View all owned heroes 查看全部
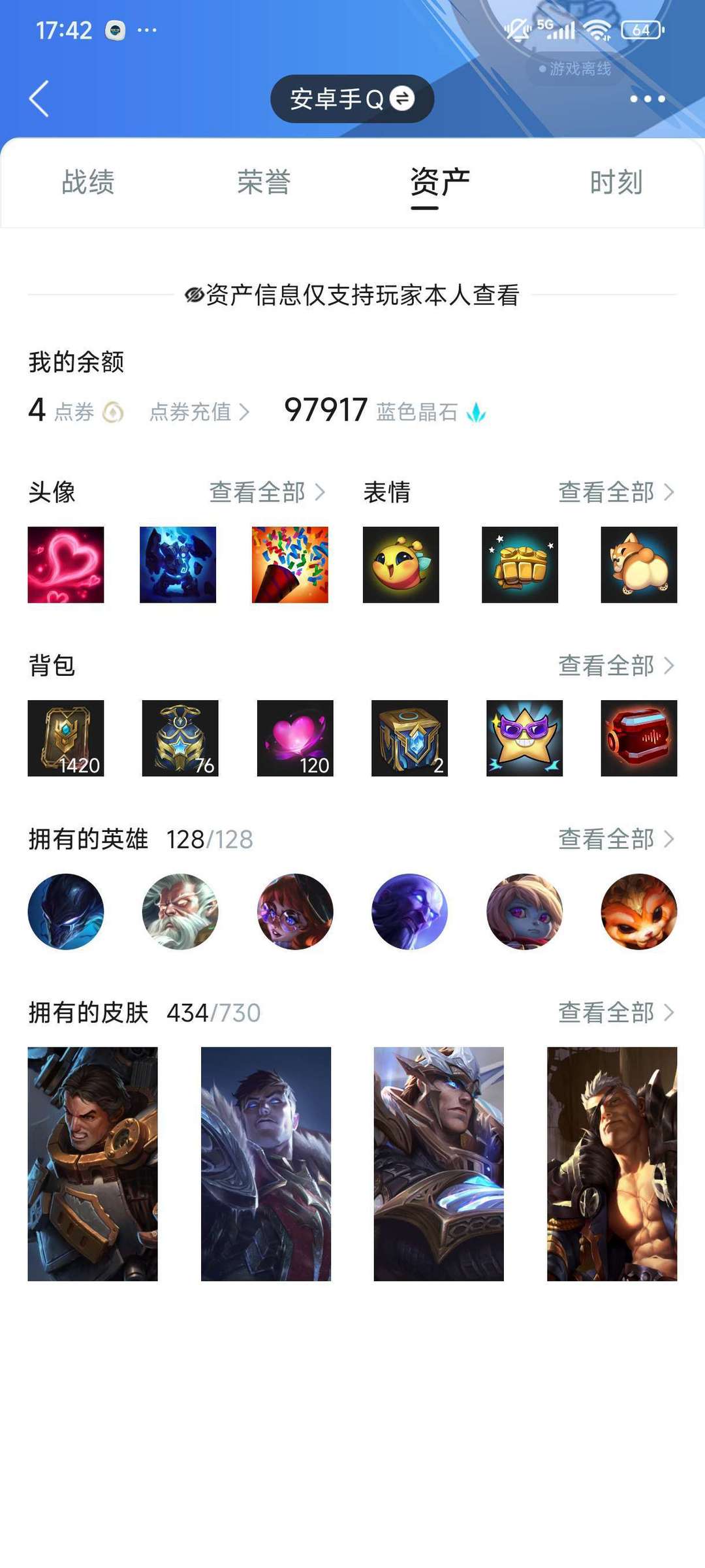This screenshot has height=1568, width=705. coord(616,839)
